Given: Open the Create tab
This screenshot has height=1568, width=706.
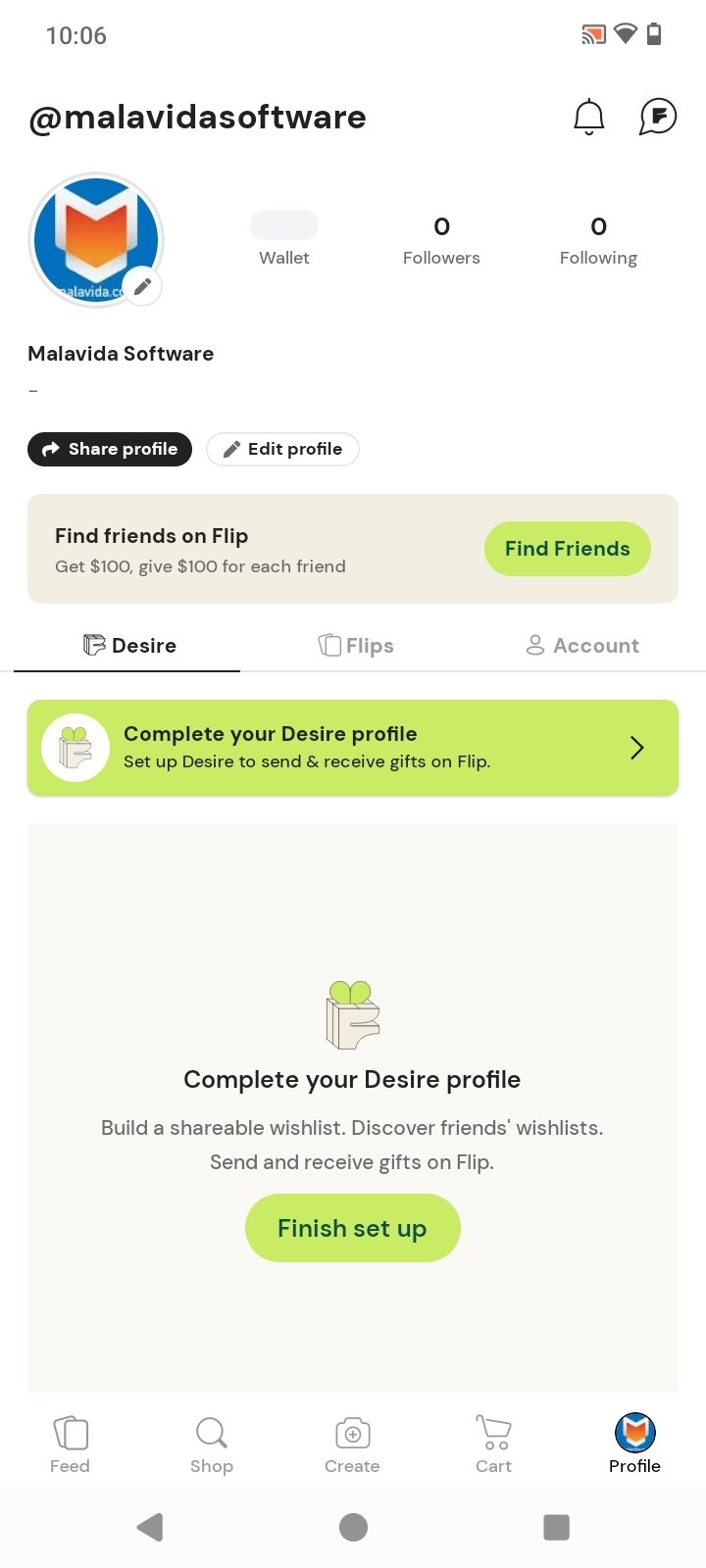Looking at the screenshot, I should [352, 1445].
